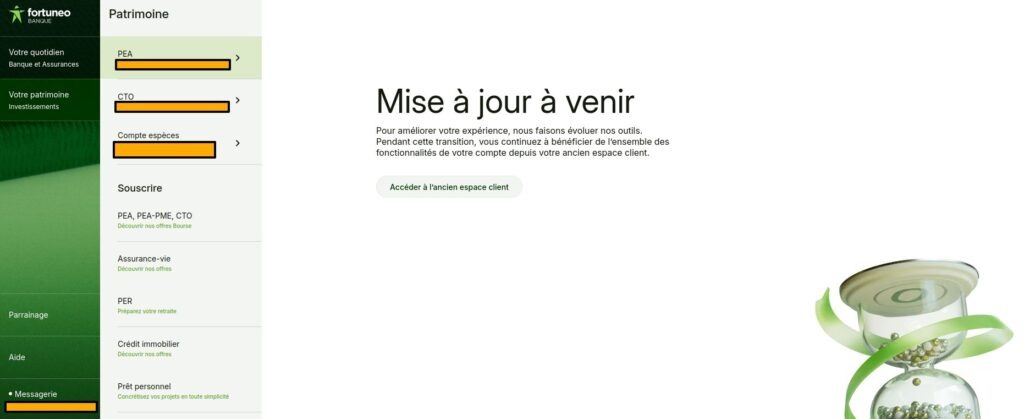Open the Compte espèces account

click(x=180, y=143)
